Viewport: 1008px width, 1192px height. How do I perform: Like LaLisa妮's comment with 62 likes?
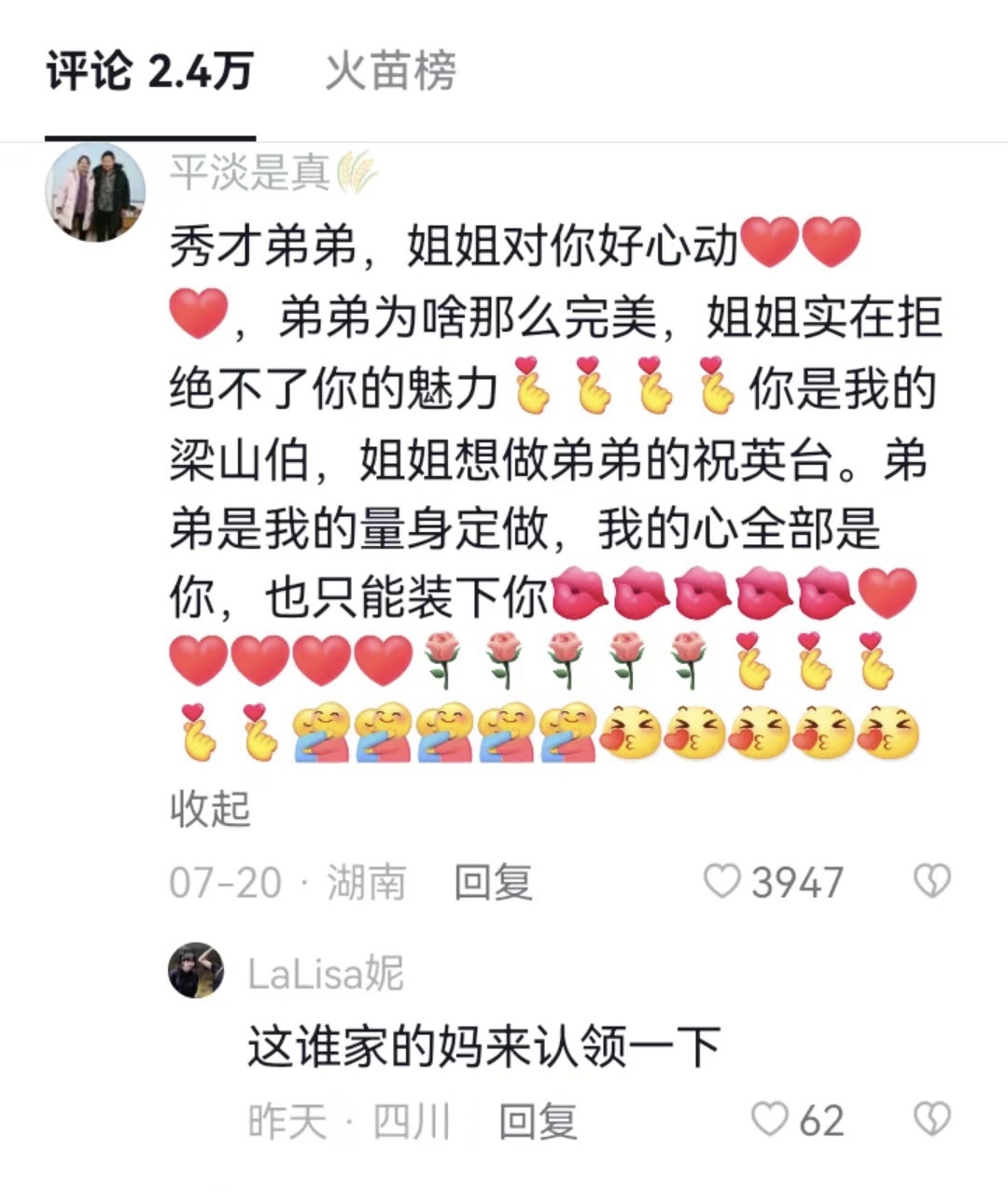(770, 1119)
